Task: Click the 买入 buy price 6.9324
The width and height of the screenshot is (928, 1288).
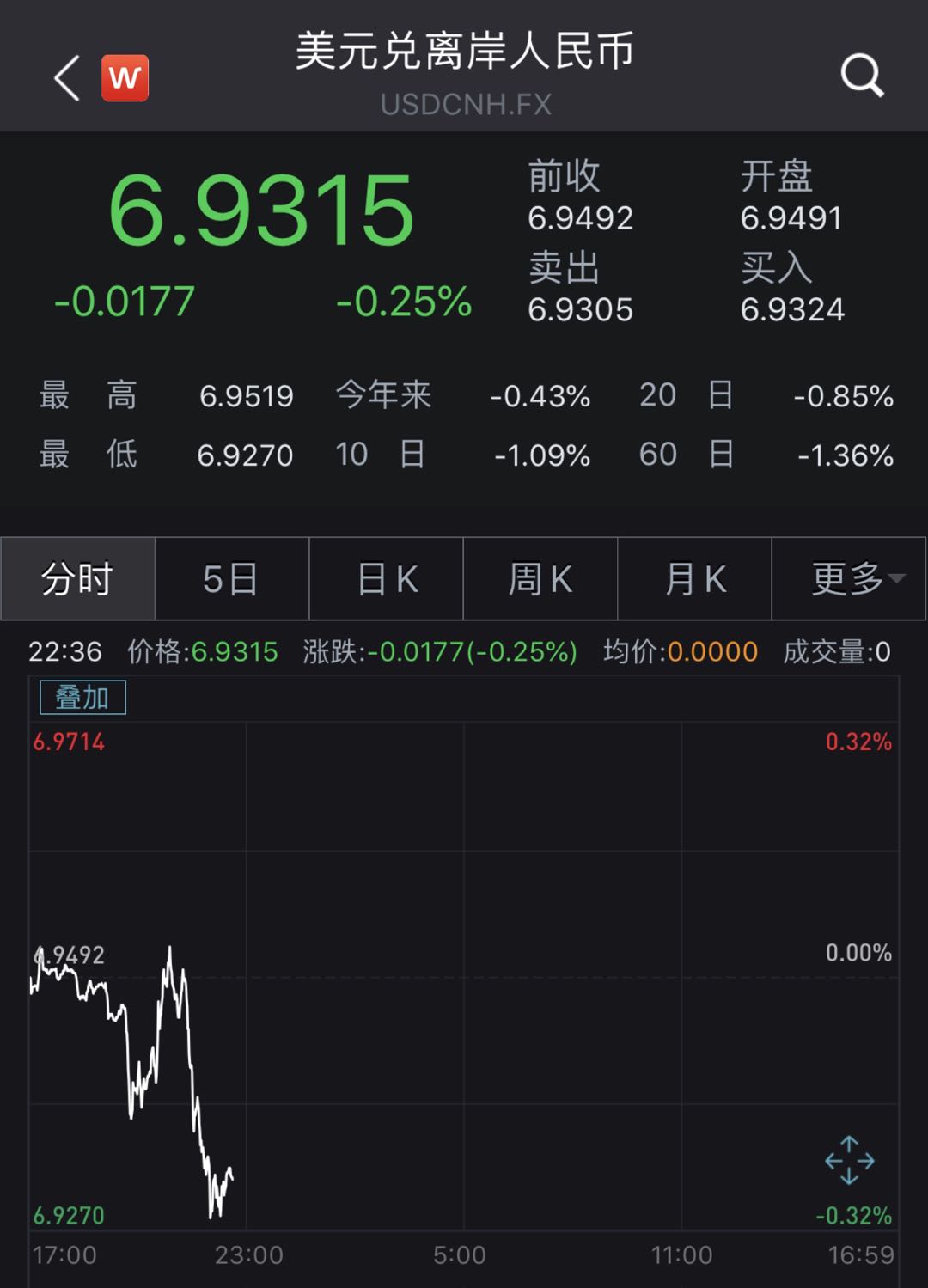Action: (x=793, y=309)
